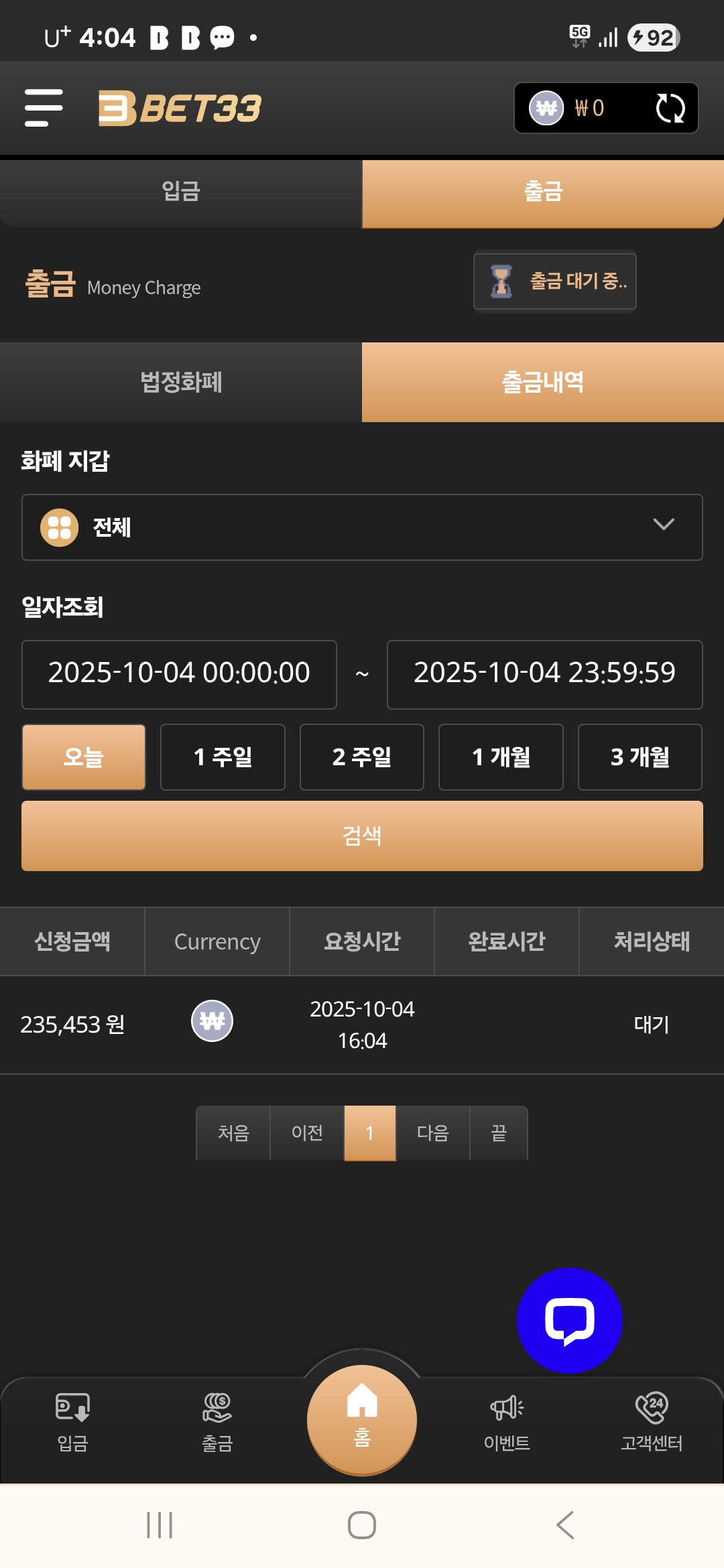Switch to the 입금 top tab
724x1568 pixels.
[181, 192]
